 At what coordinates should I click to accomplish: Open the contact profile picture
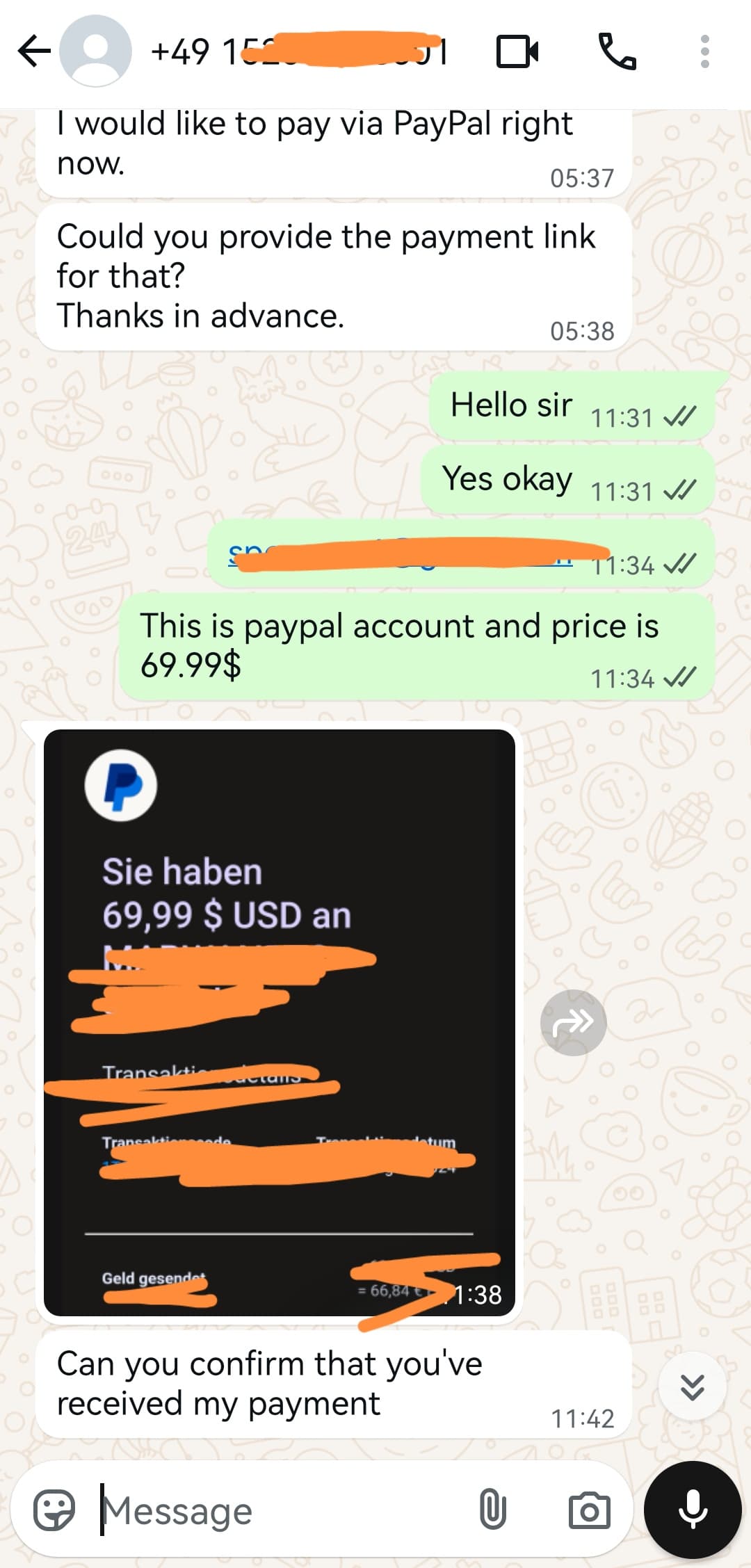click(95, 51)
